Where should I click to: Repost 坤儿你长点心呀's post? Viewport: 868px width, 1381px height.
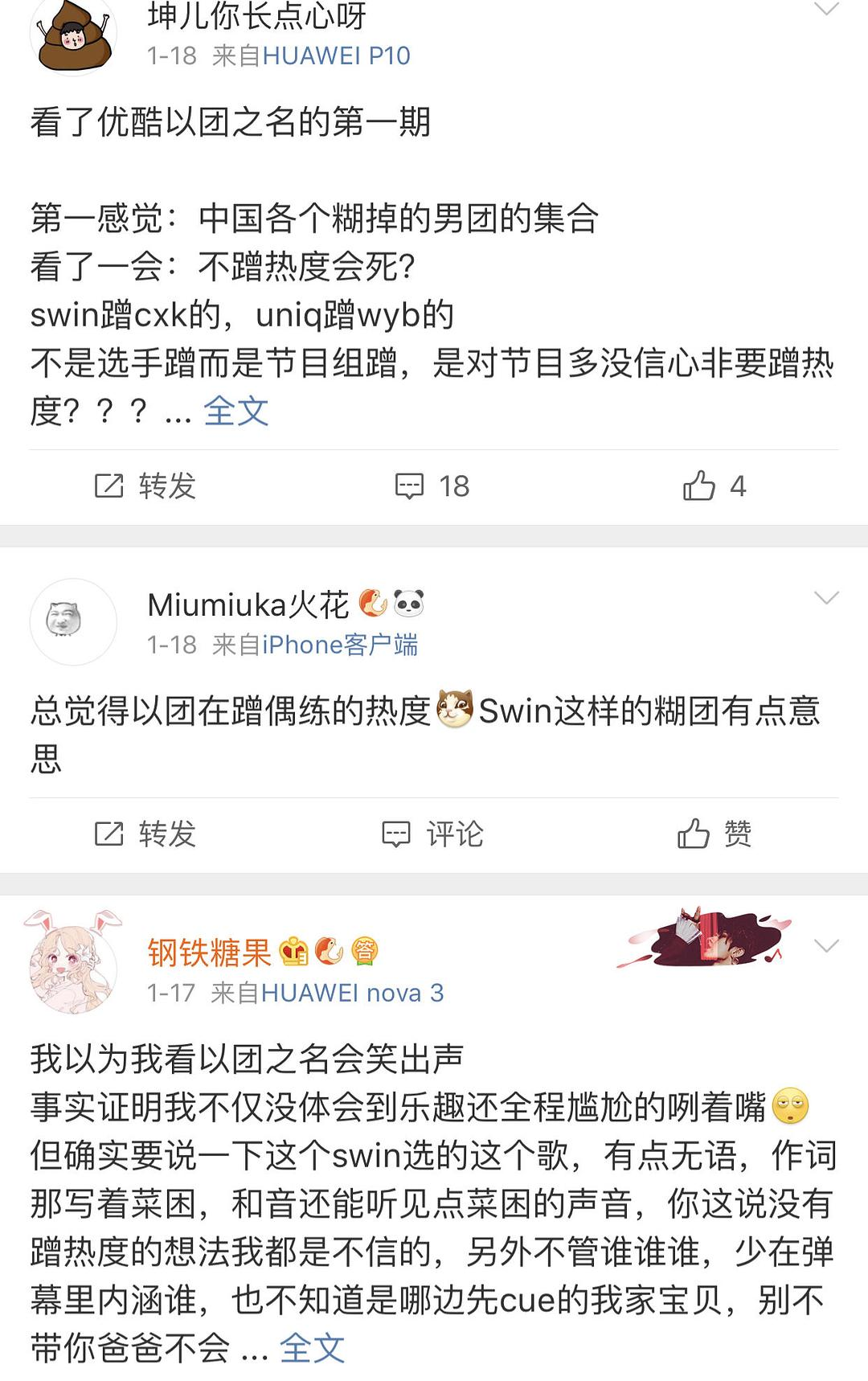tap(145, 486)
